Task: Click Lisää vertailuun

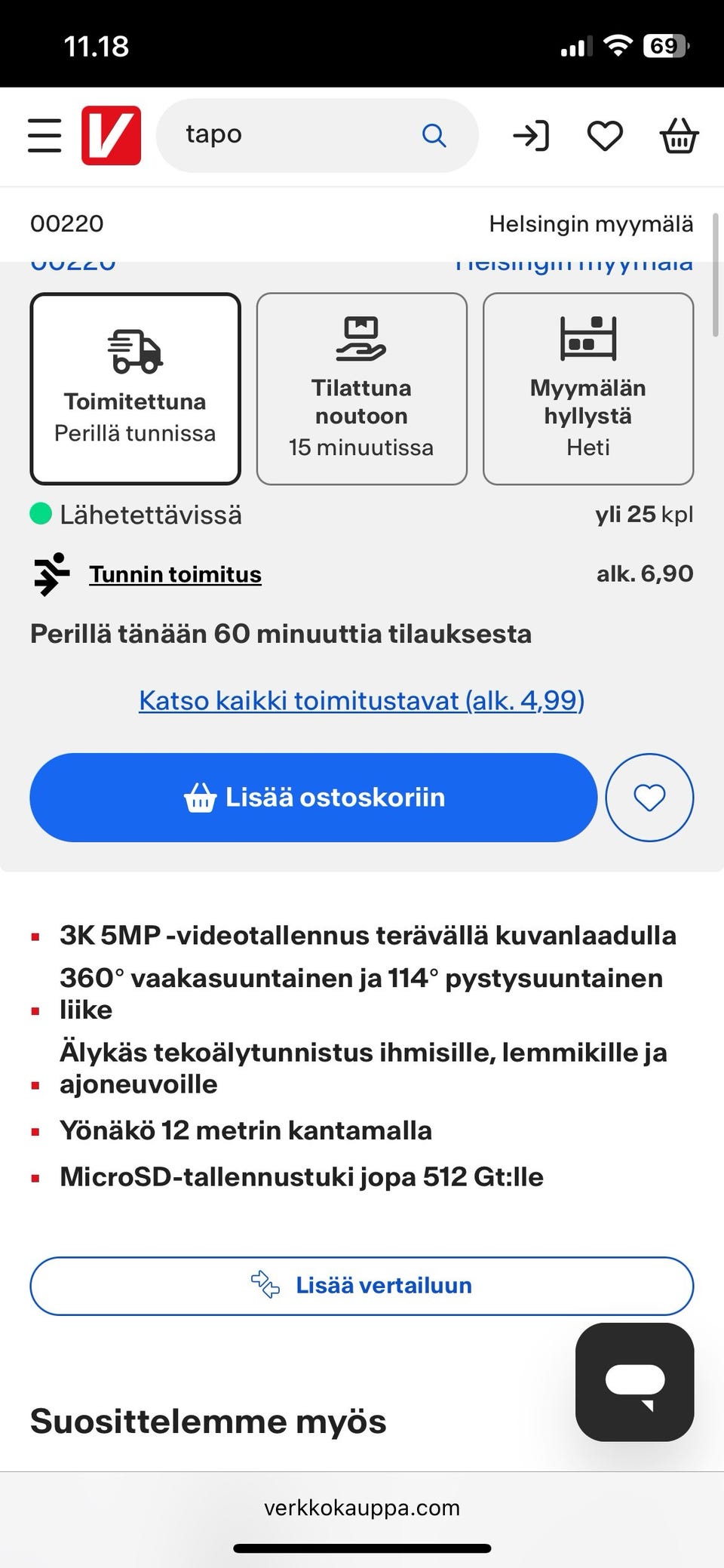Action: 361,1285
